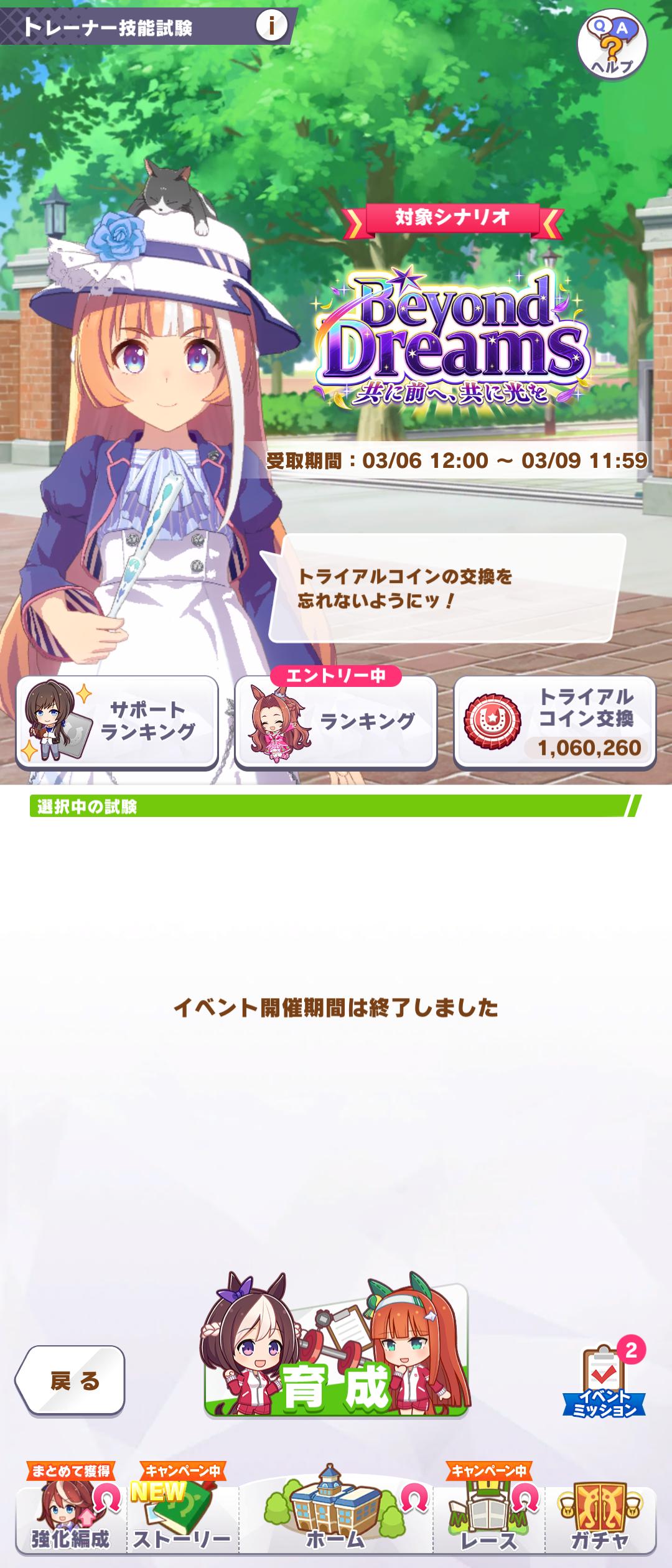Go to the ホーム tab
Image resolution: width=672 pixels, height=1568 pixels.
[336, 1518]
